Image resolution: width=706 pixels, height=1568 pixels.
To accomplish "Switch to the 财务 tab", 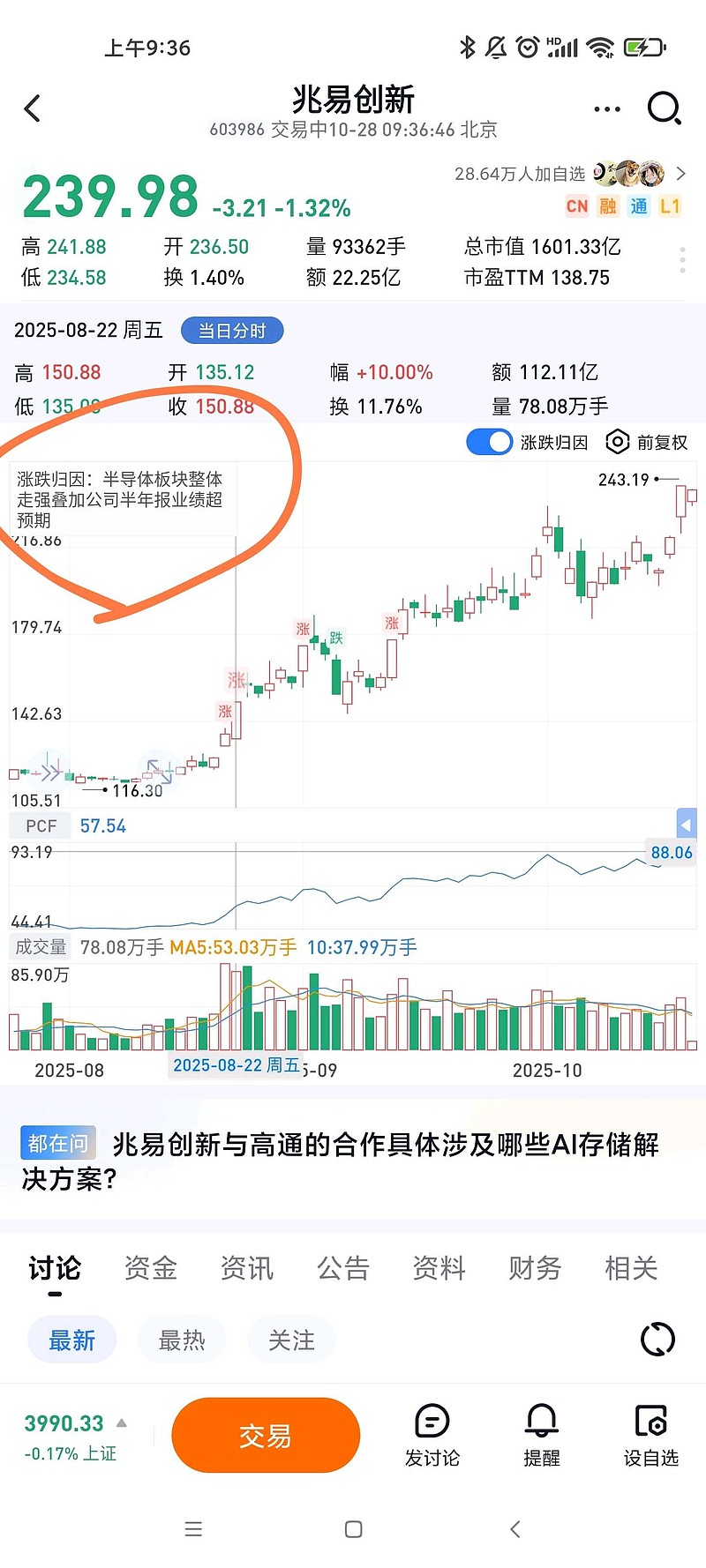I will pyautogui.click(x=534, y=1268).
